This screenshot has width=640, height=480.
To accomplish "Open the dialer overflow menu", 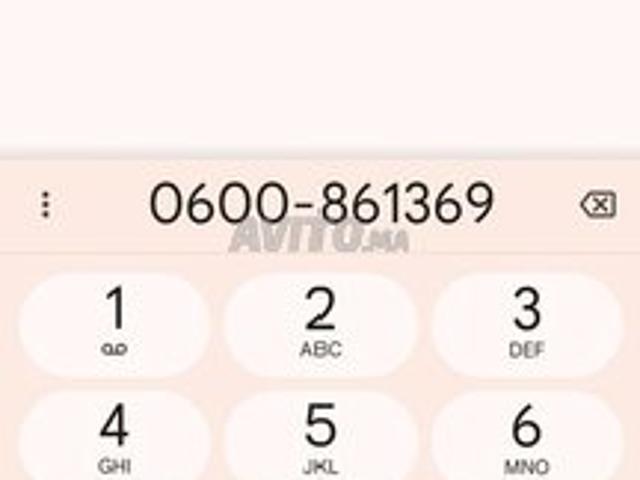I will tap(45, 205).
